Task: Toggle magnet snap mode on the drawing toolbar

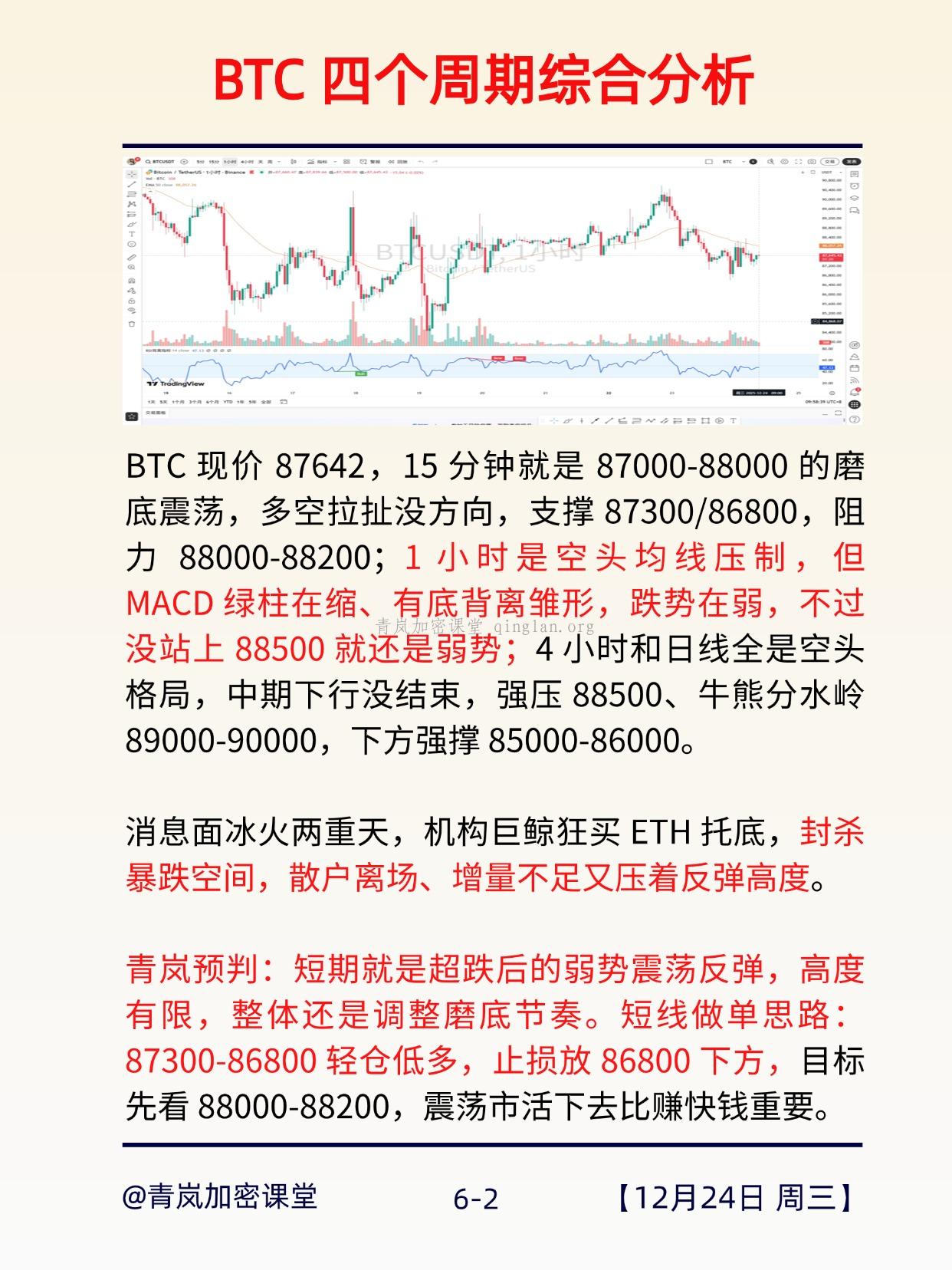Action: pos(132,278)
